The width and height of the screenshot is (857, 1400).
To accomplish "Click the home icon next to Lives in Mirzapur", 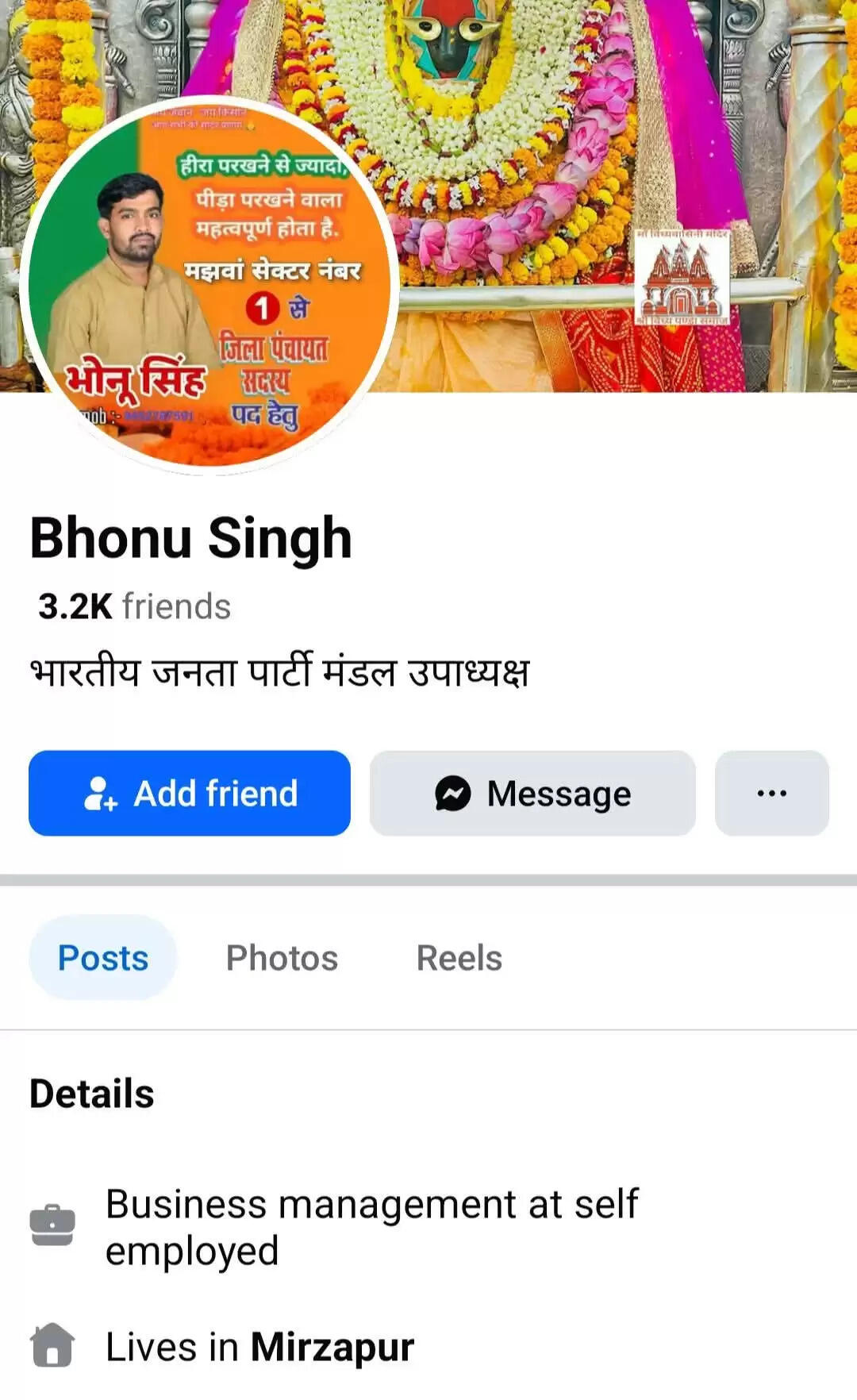I will (x=52, y=1345).
